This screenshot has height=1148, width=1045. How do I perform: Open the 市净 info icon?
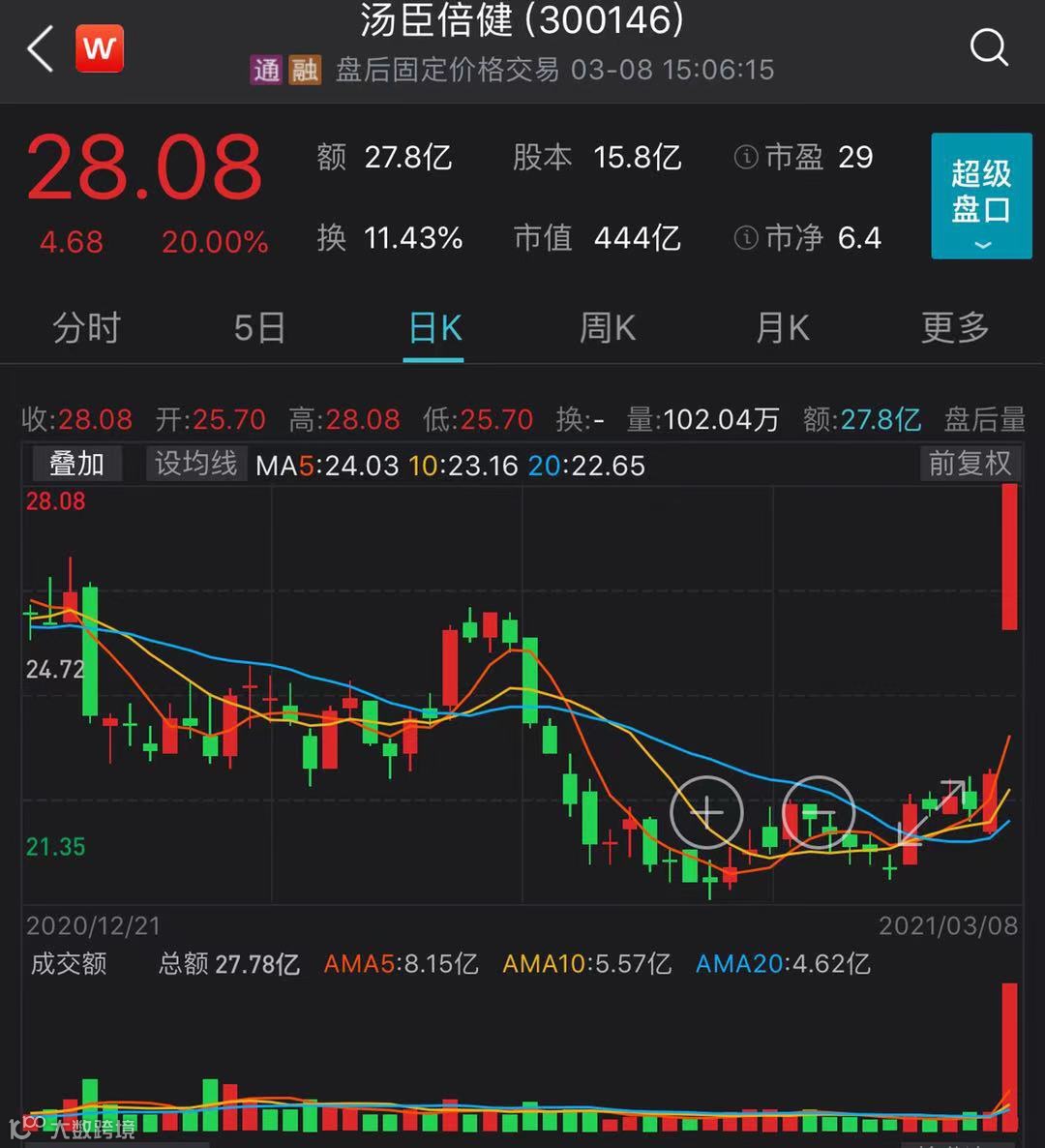point(746,237)
